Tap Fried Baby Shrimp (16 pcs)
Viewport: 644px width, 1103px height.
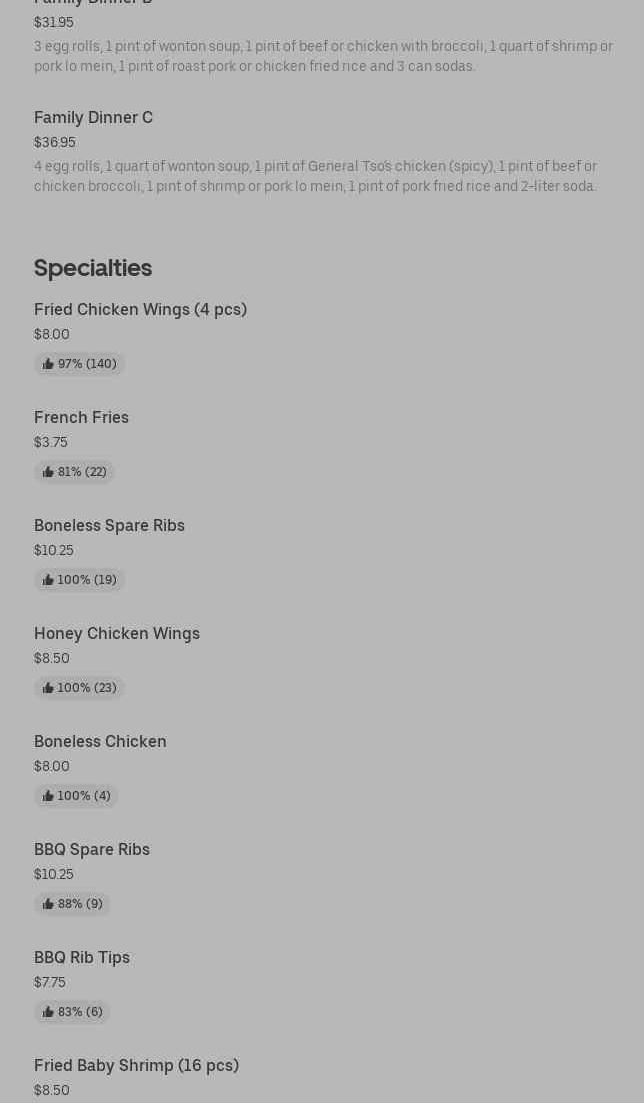coord(136,1065)
